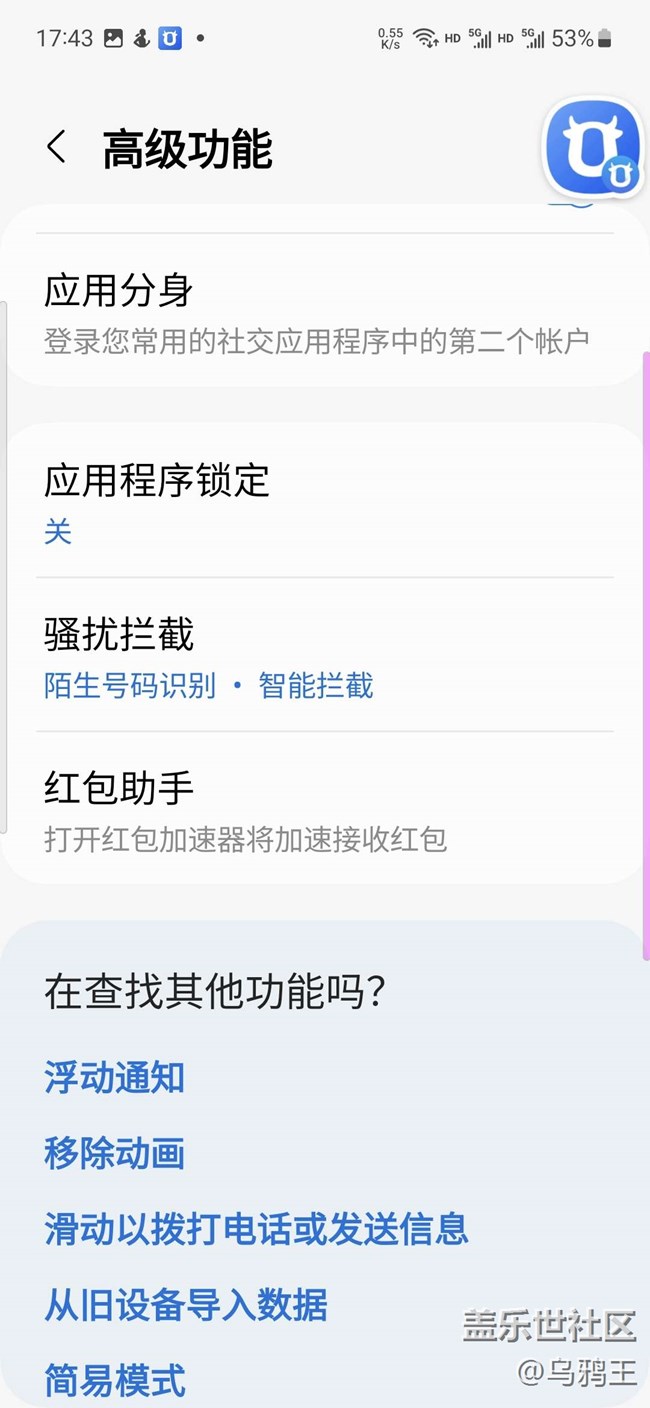
Task: Open 应用程序锁定 setting
Action: click(x=325, y=502)
